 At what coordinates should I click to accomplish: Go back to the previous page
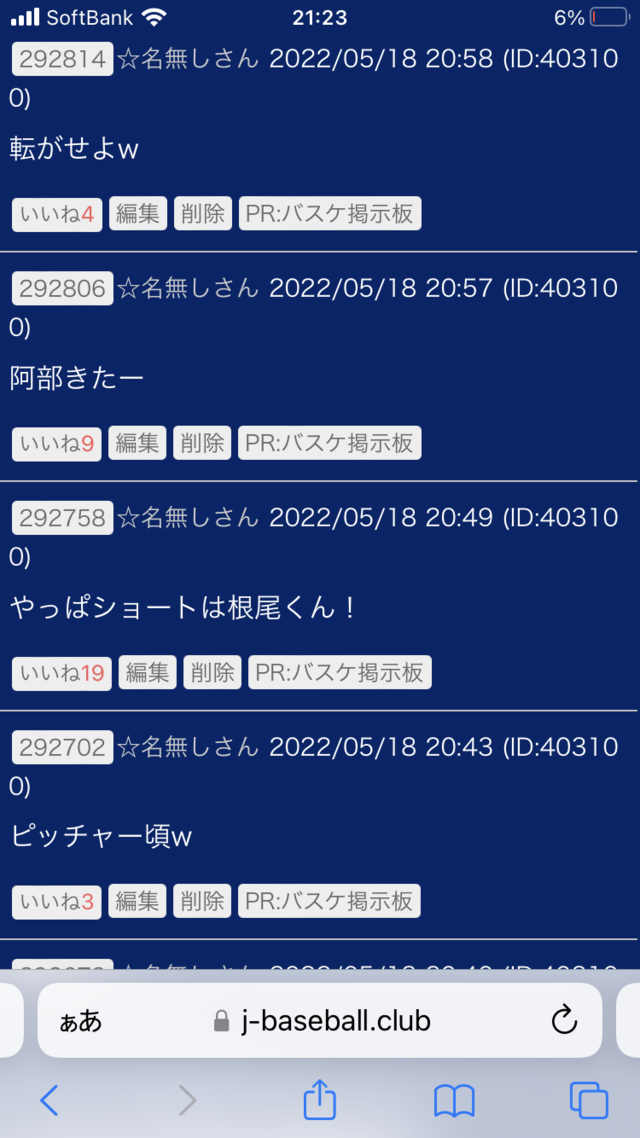(x=49, y=1101)
